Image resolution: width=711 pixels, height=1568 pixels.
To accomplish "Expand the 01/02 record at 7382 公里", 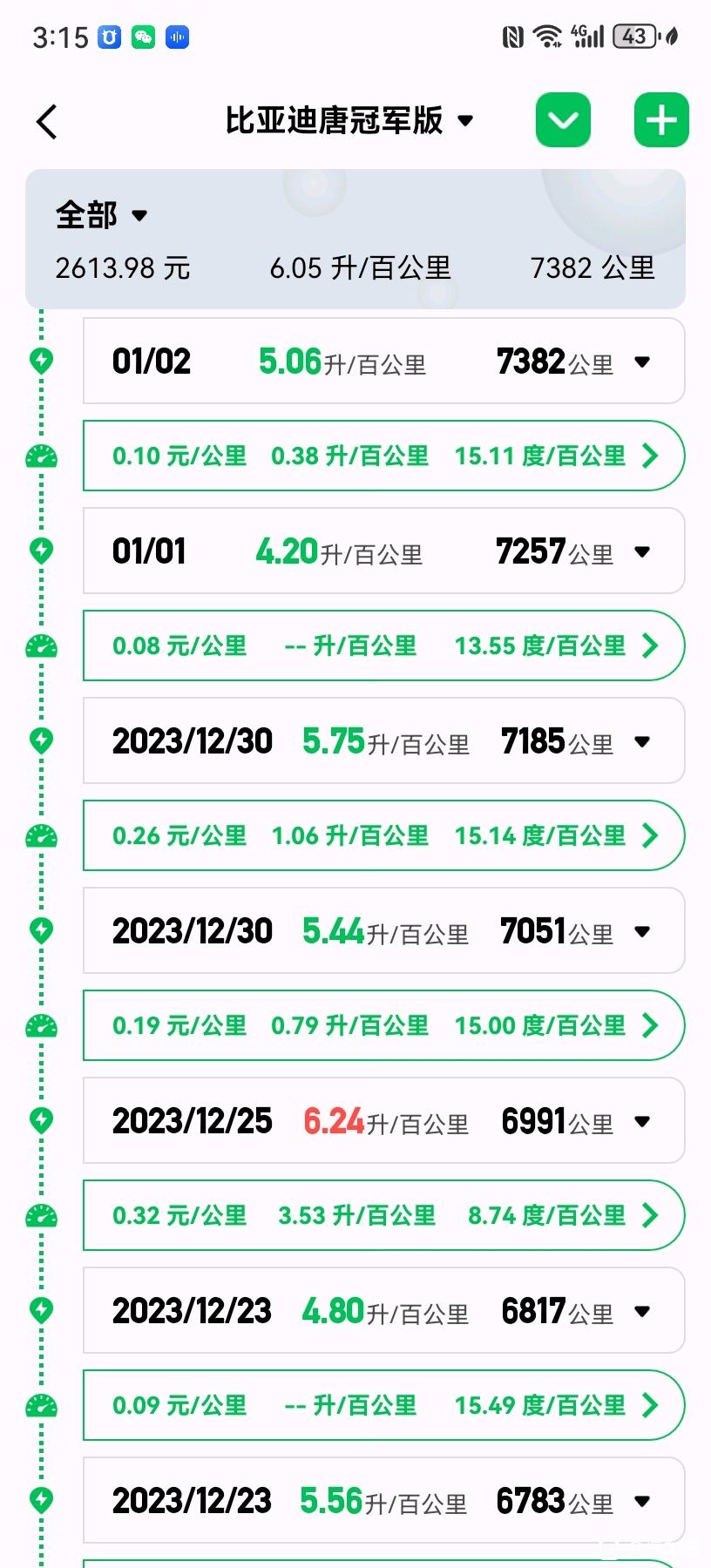I will 642,362.
